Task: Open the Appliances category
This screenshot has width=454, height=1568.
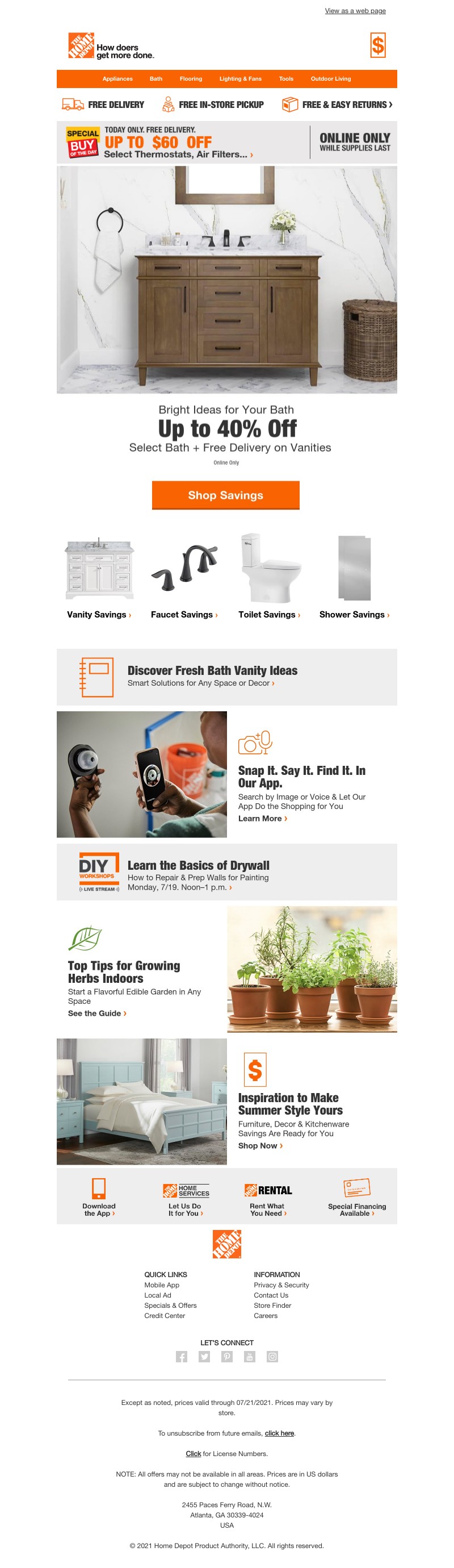Action: (117, 79)
